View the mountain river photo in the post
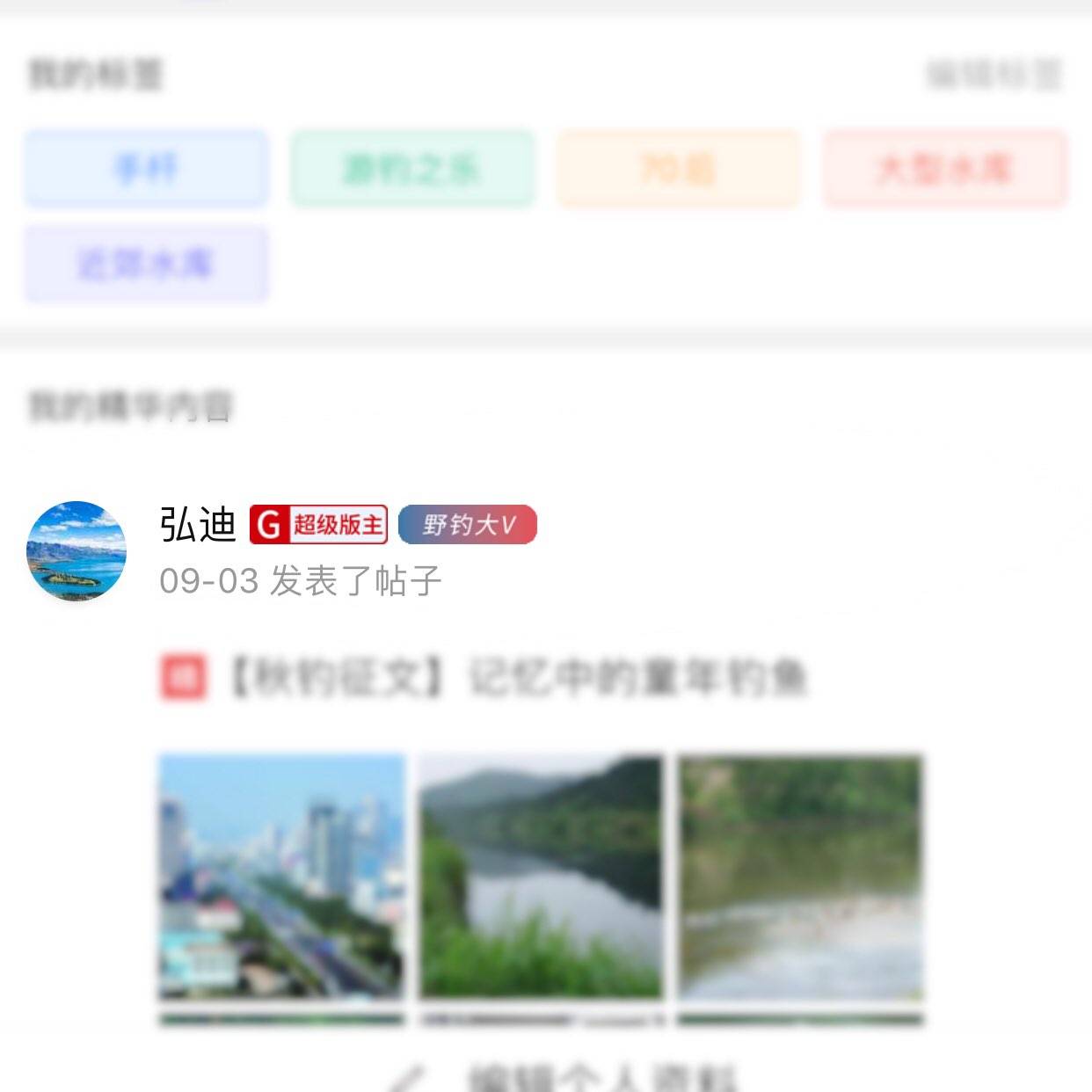The width and height of the screenshot is (1092, 1092). click(x=541, y=877)
